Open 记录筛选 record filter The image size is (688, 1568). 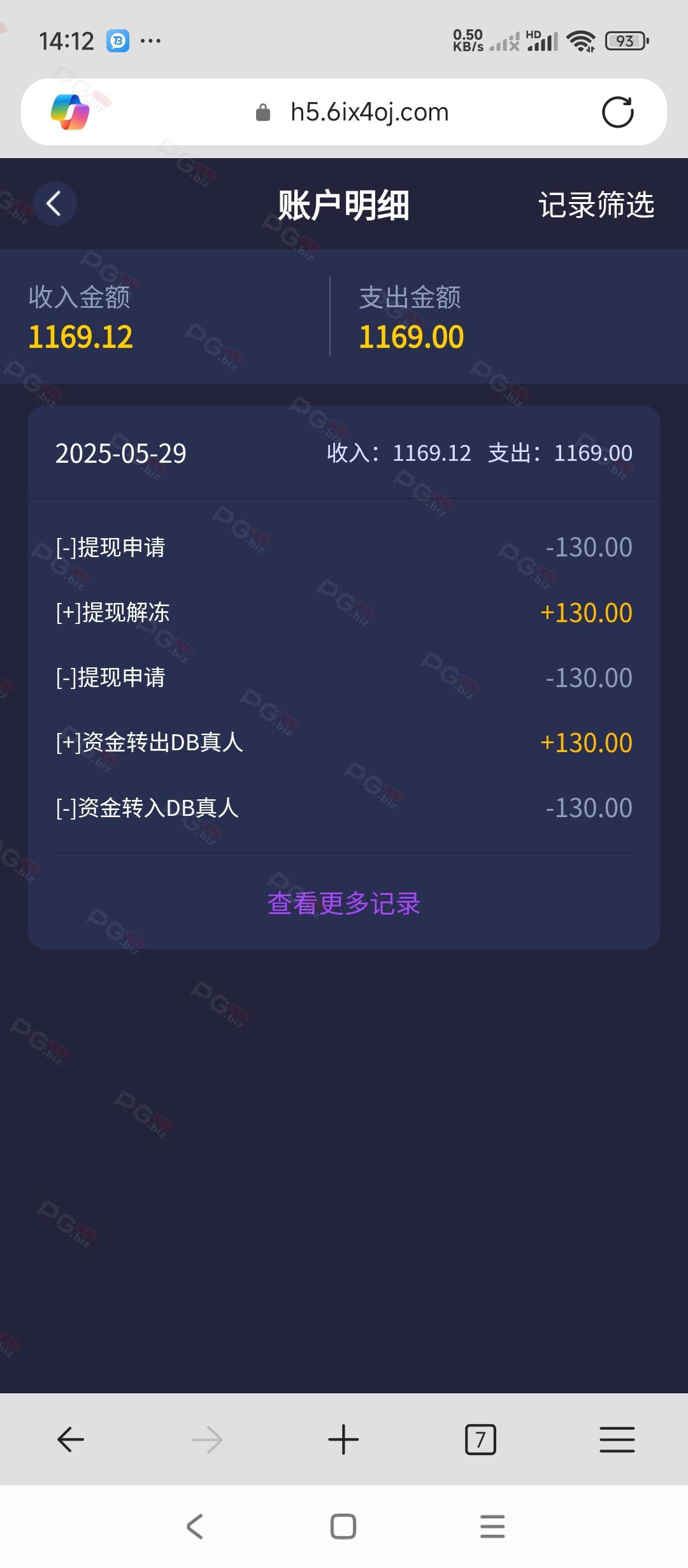(x=596, y=205)
